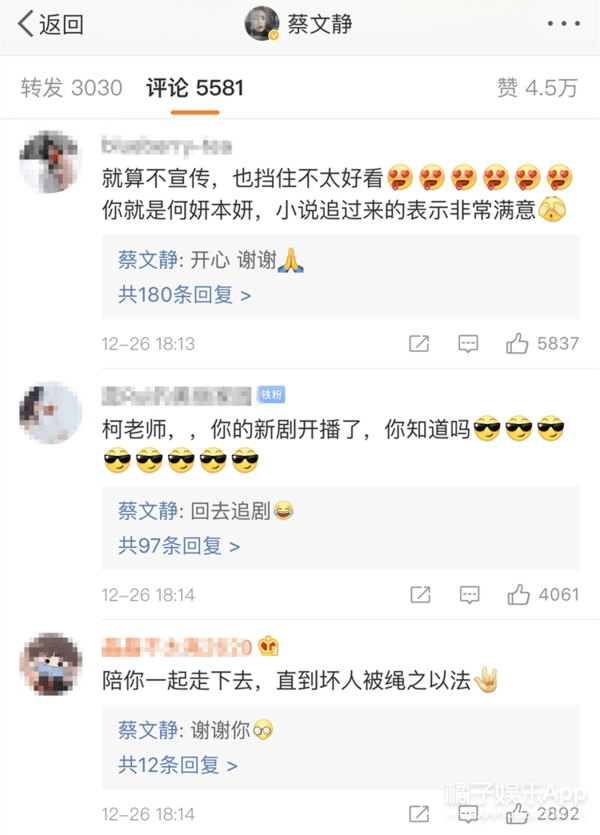Open 蔡文静 link in 开心 谢谢 reply
The width and height of the screenshot is (600, 835).
(x=147, y=261)
